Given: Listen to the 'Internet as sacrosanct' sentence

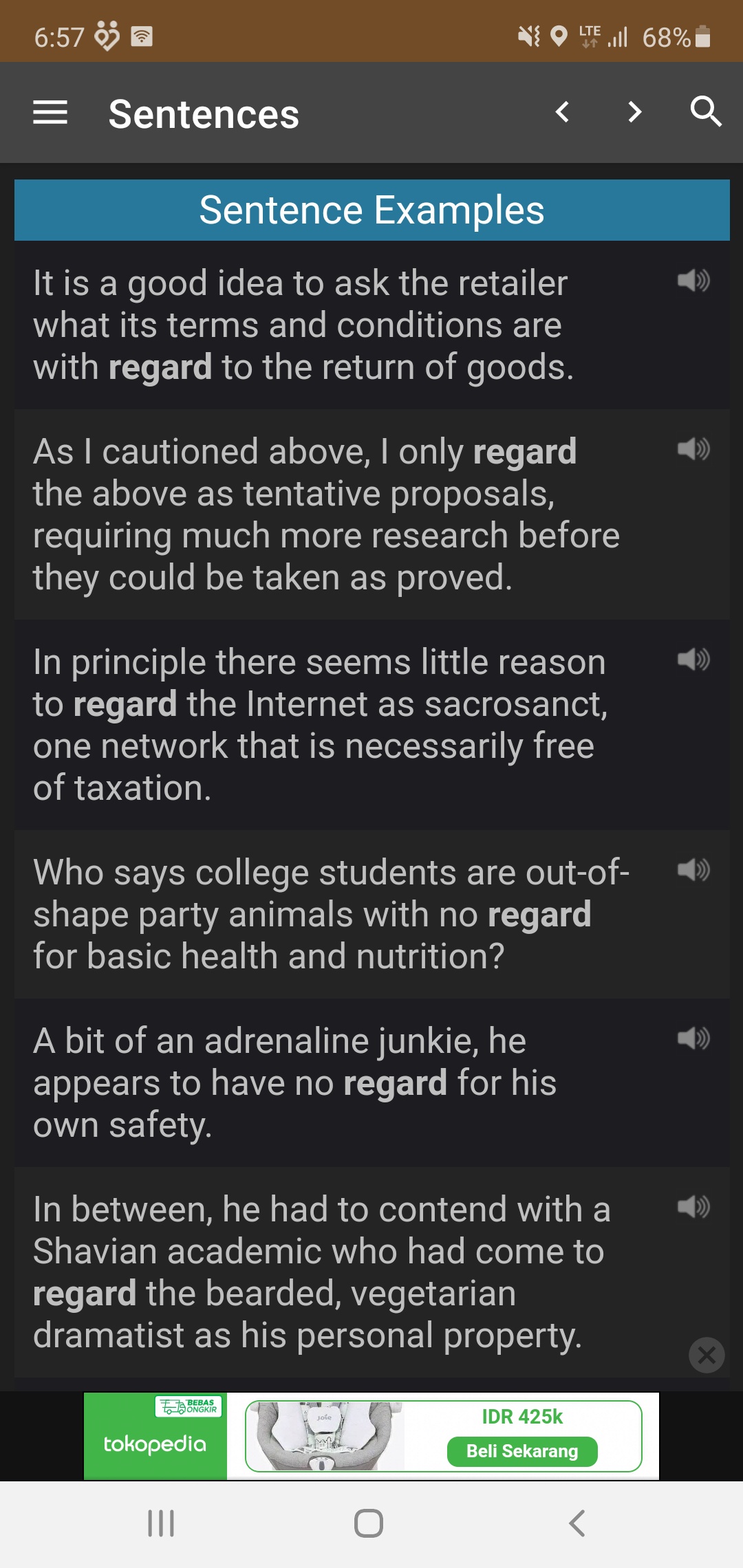Looking at the screenshot, I should [693, 660].
